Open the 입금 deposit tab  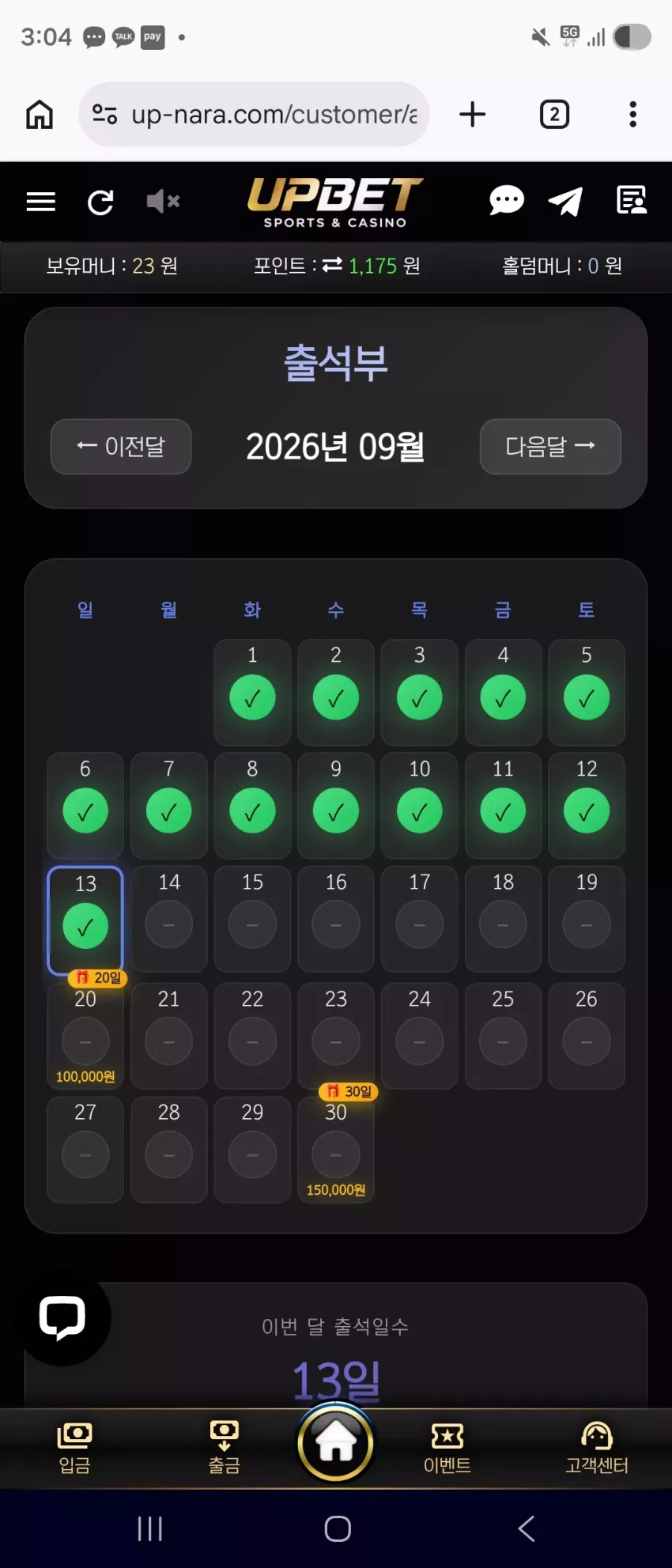pyautogui.click(x=74, y=1448)
